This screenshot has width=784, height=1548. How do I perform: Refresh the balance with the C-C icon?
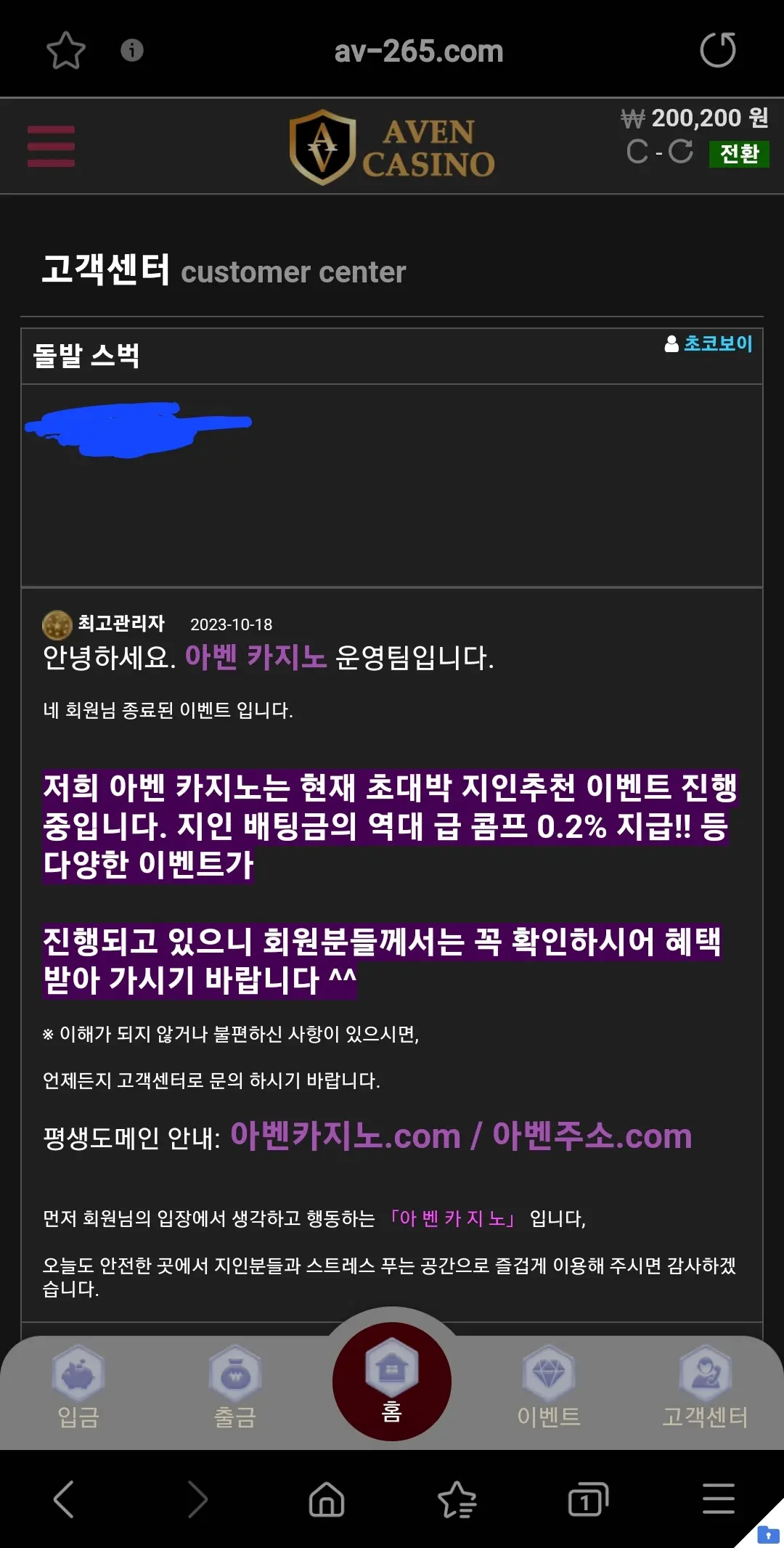(659, 152)
